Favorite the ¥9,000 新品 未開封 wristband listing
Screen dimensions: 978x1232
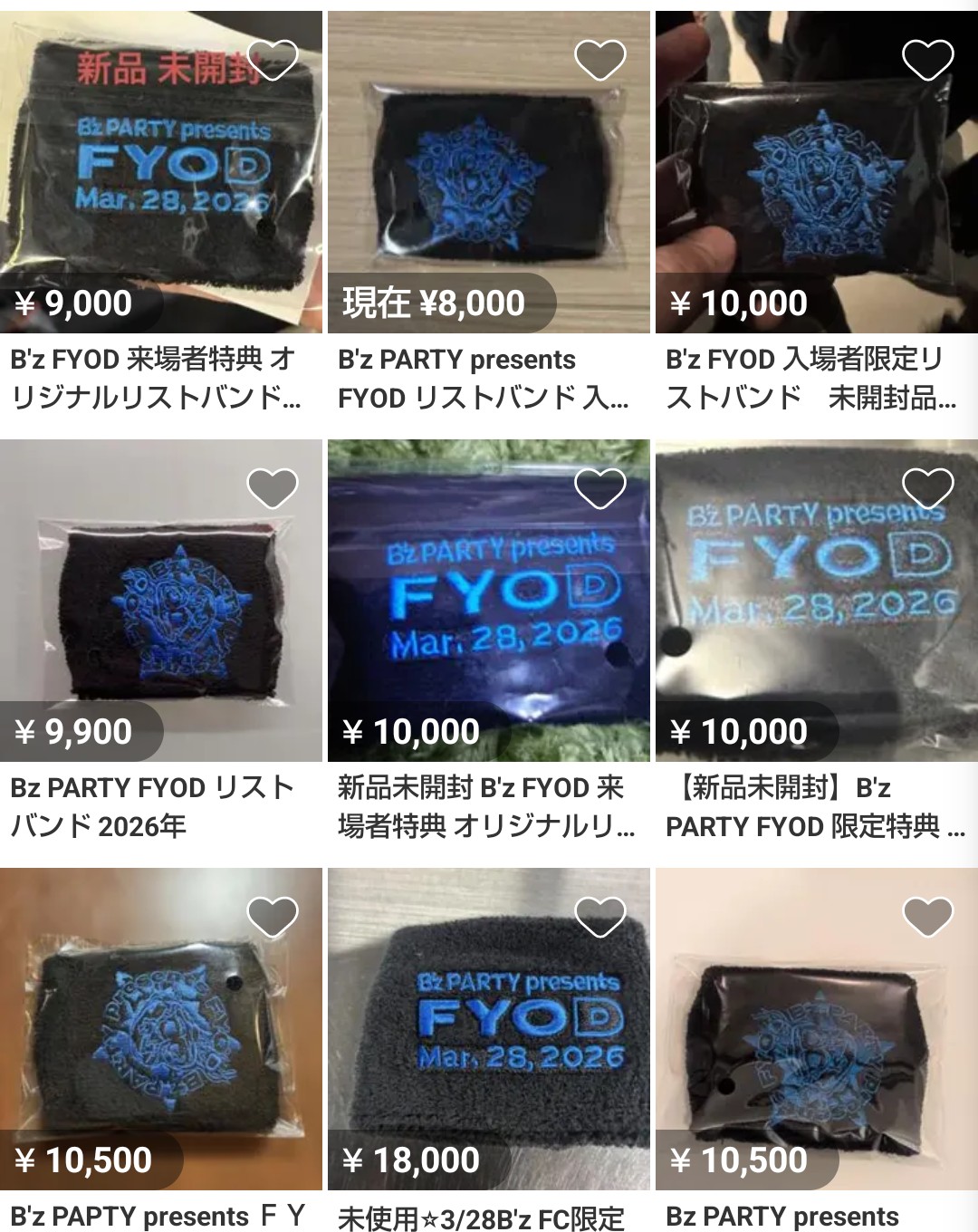273,60
